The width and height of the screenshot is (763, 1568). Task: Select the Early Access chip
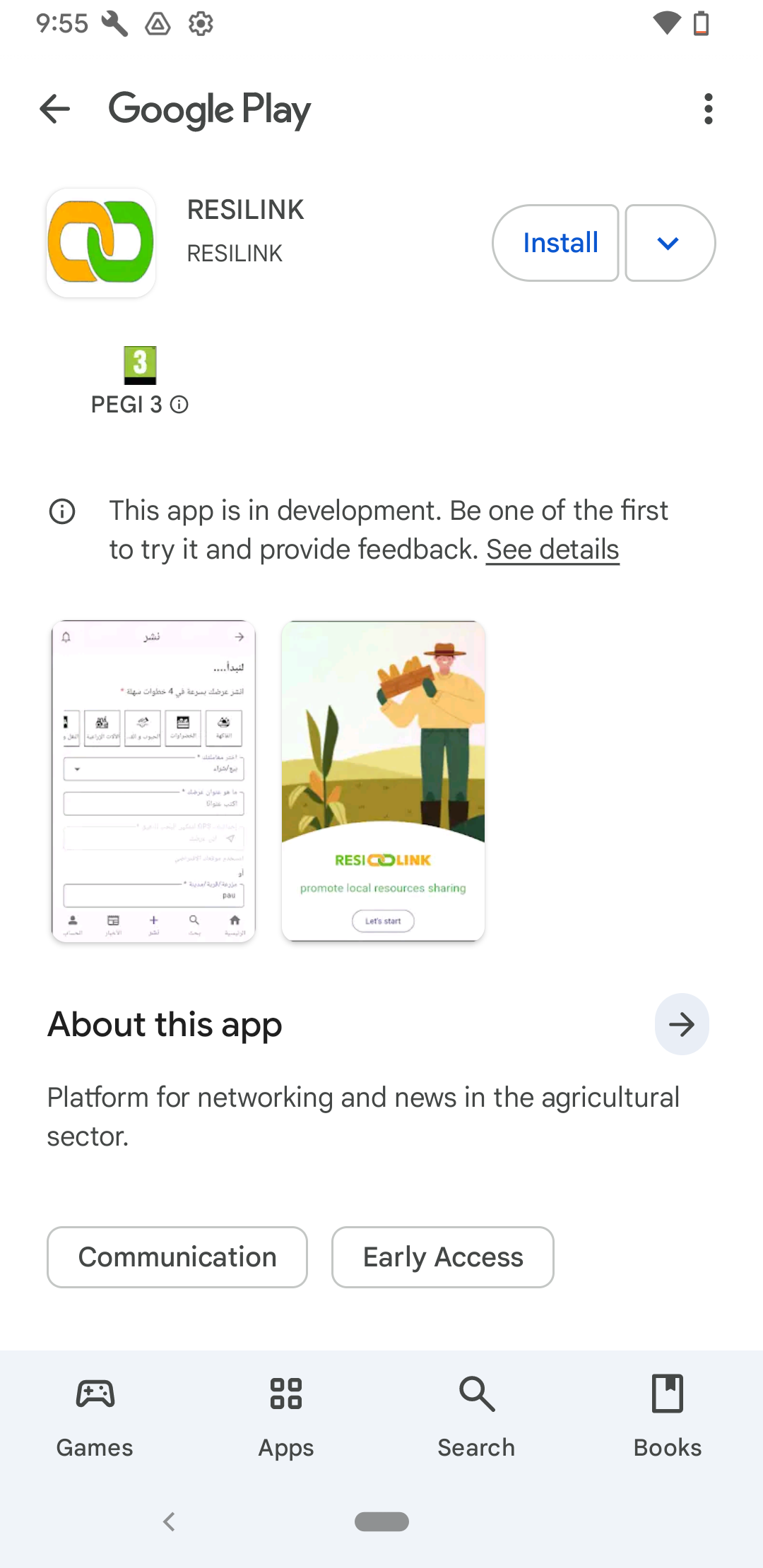[x=443, y=1257]
